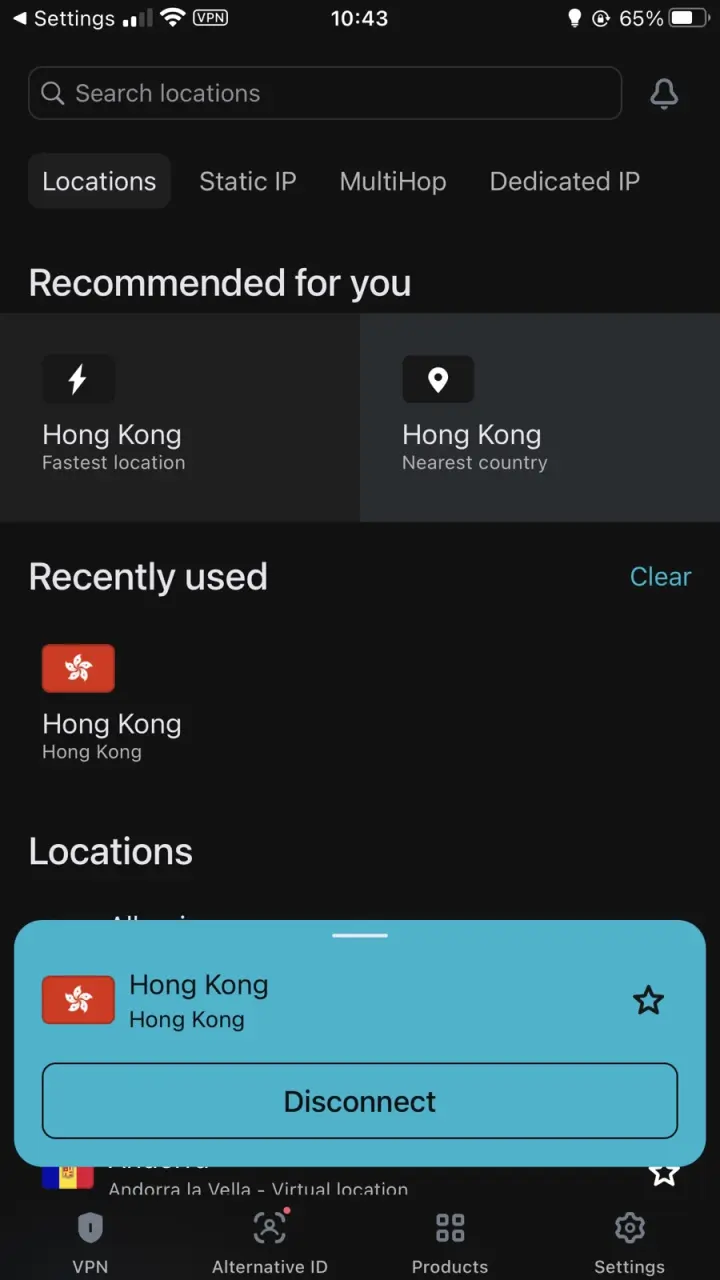Image resolution: width=720 pixels, height=1280 pixels.
Task: Select the Locations tab
Action: tap(99, 181)
